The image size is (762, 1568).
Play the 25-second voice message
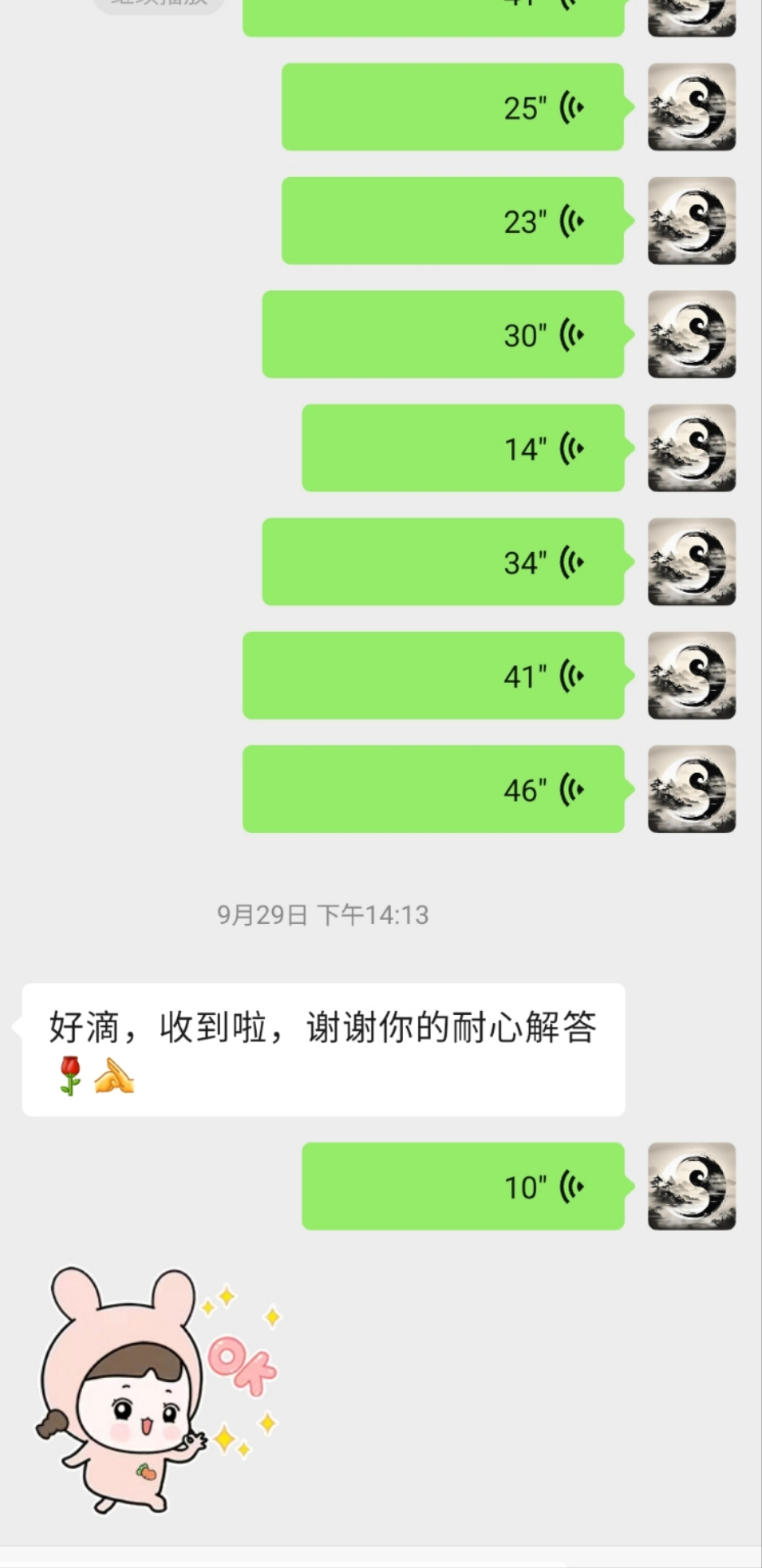pyautogui.click(x=452, y=107)
